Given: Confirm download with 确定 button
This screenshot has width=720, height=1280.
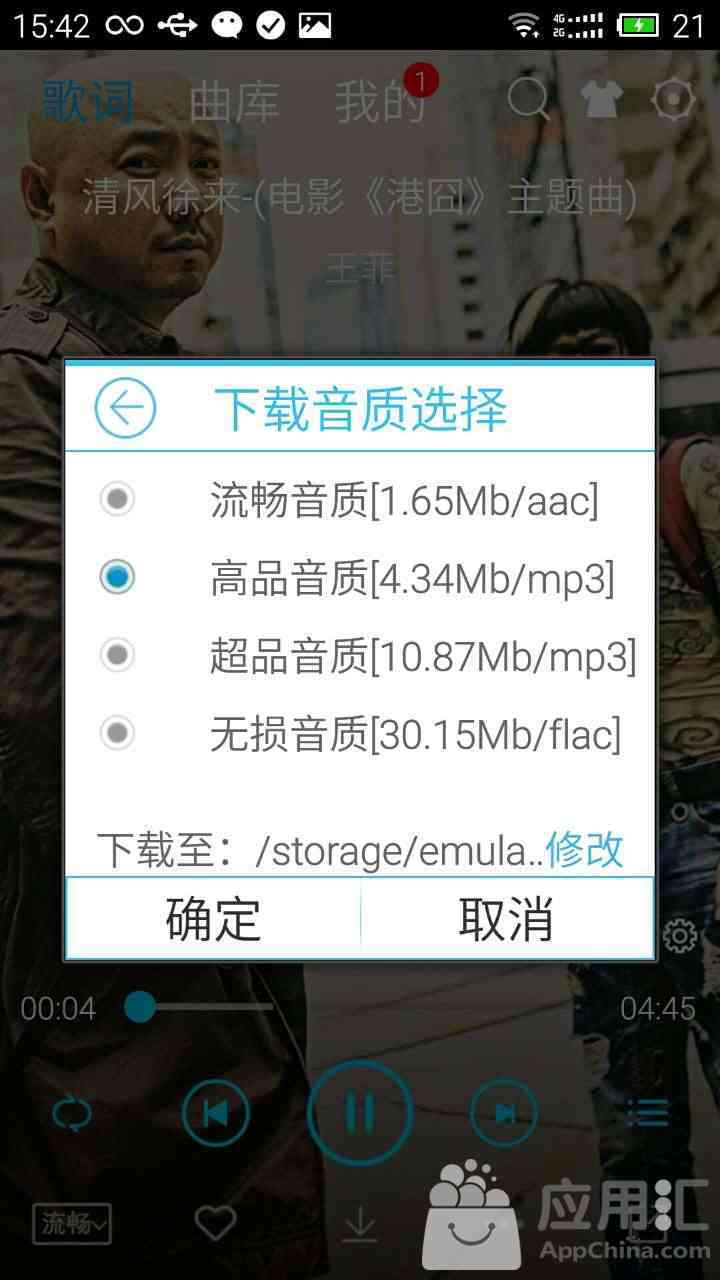Looking at the screenshot, I should click(x=213, y=918).
